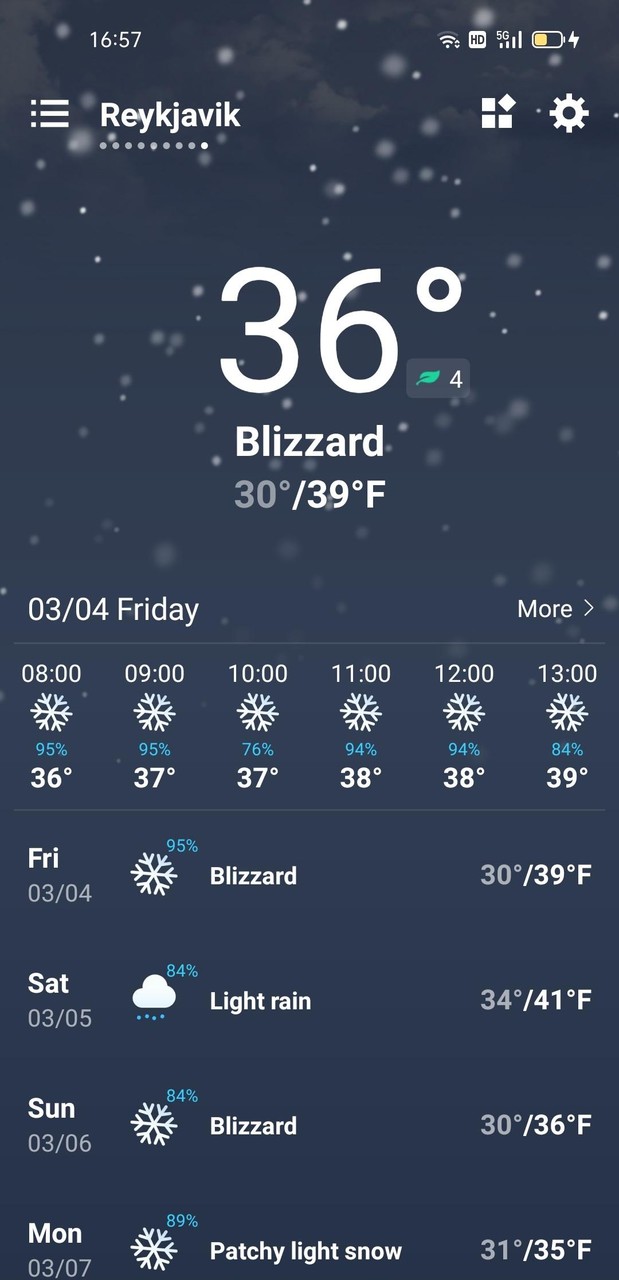Open the settings gear
Screen dimensions: 619x1280
(x=569, y=114)
